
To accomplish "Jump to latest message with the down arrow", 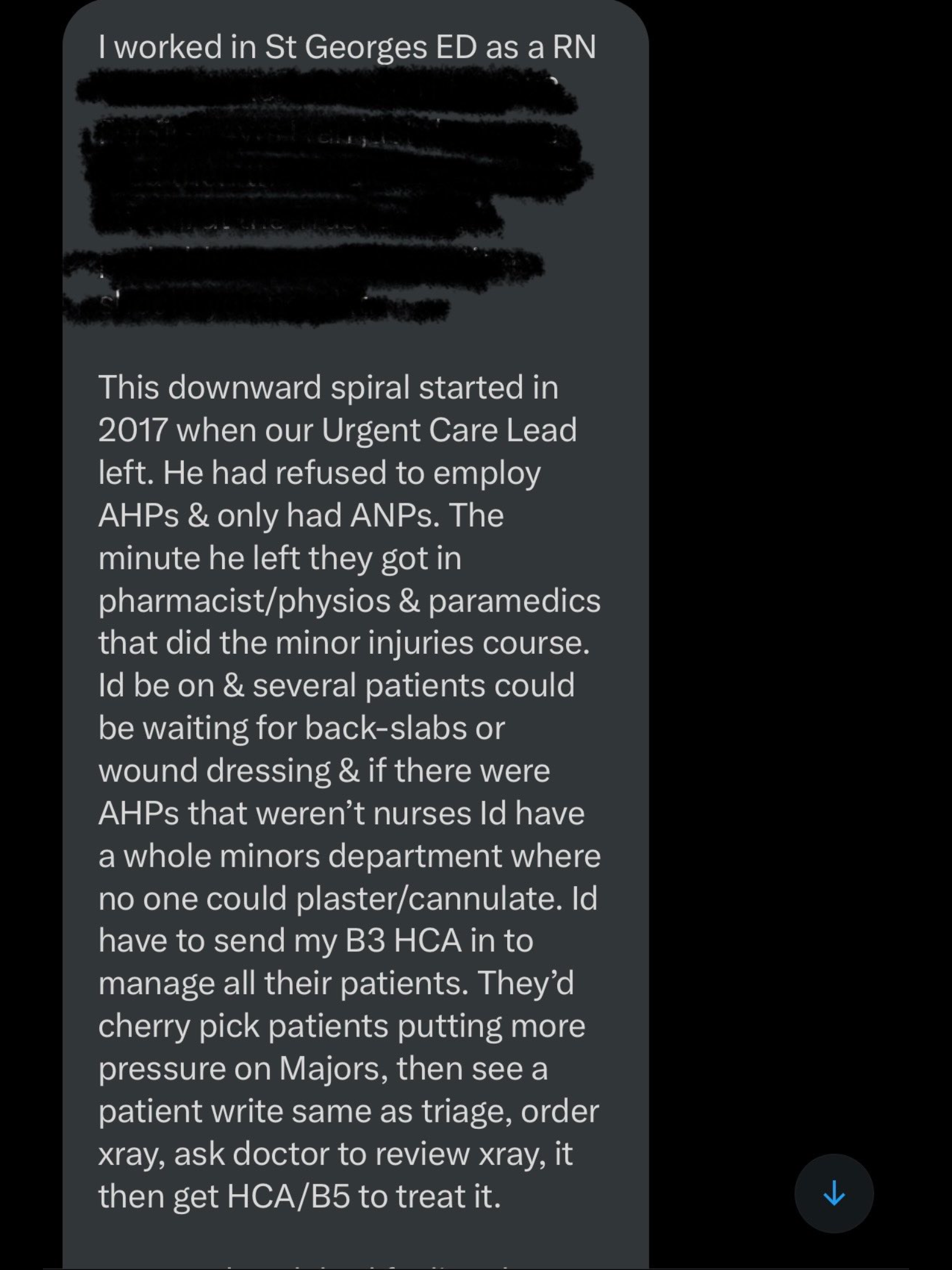I will [833, 1193].
